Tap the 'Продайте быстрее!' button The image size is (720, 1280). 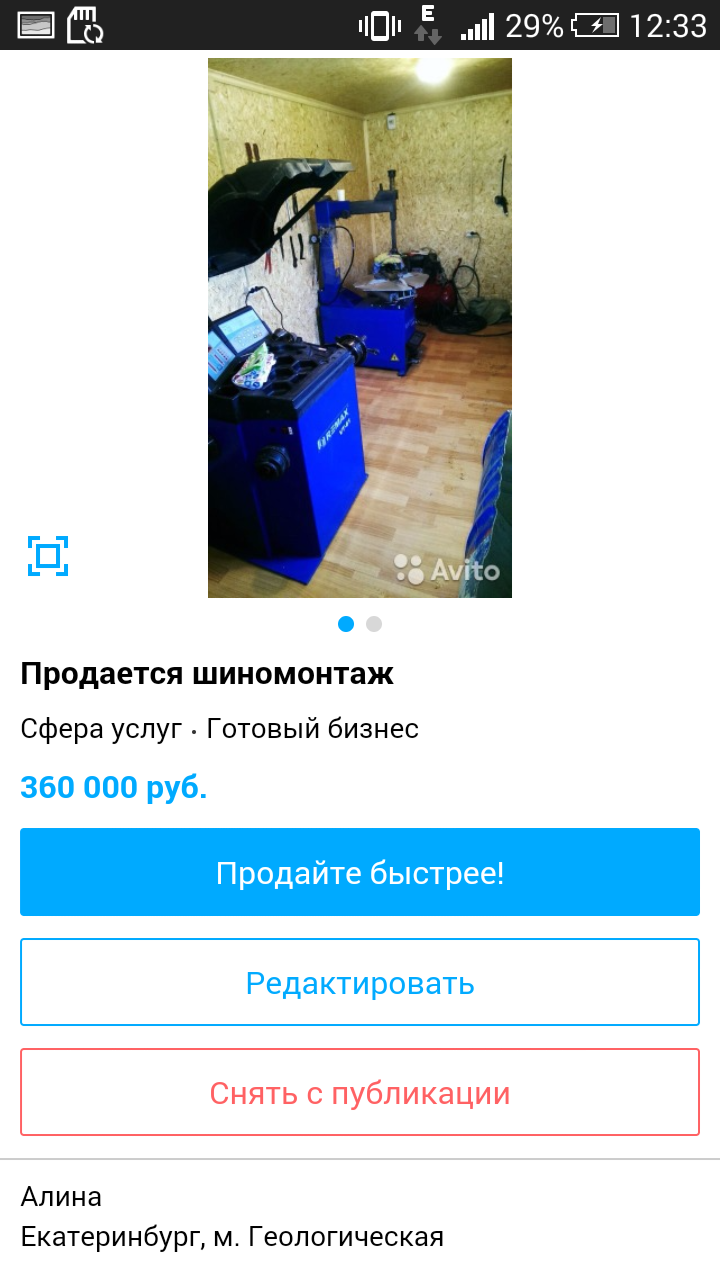pos(360,872)
